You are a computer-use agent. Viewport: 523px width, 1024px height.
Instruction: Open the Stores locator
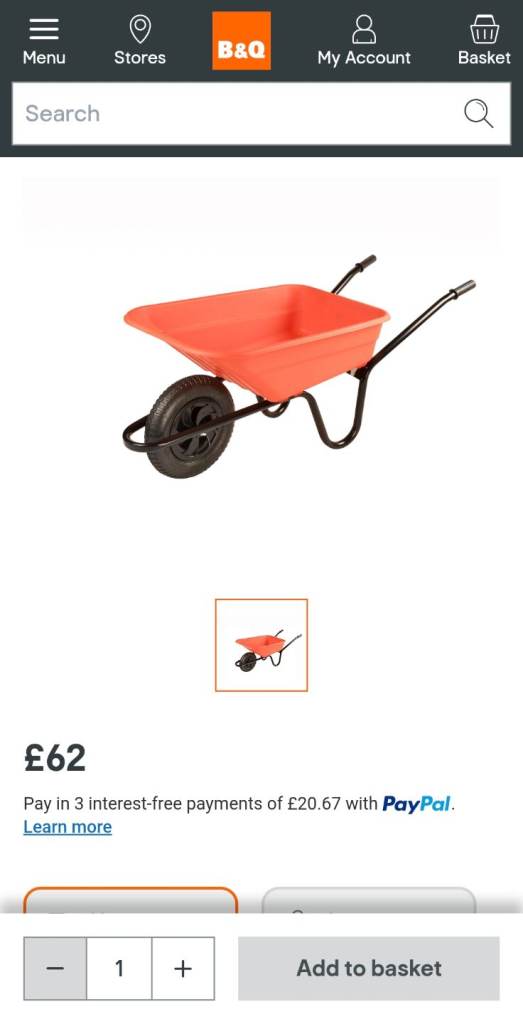[140, 41]
